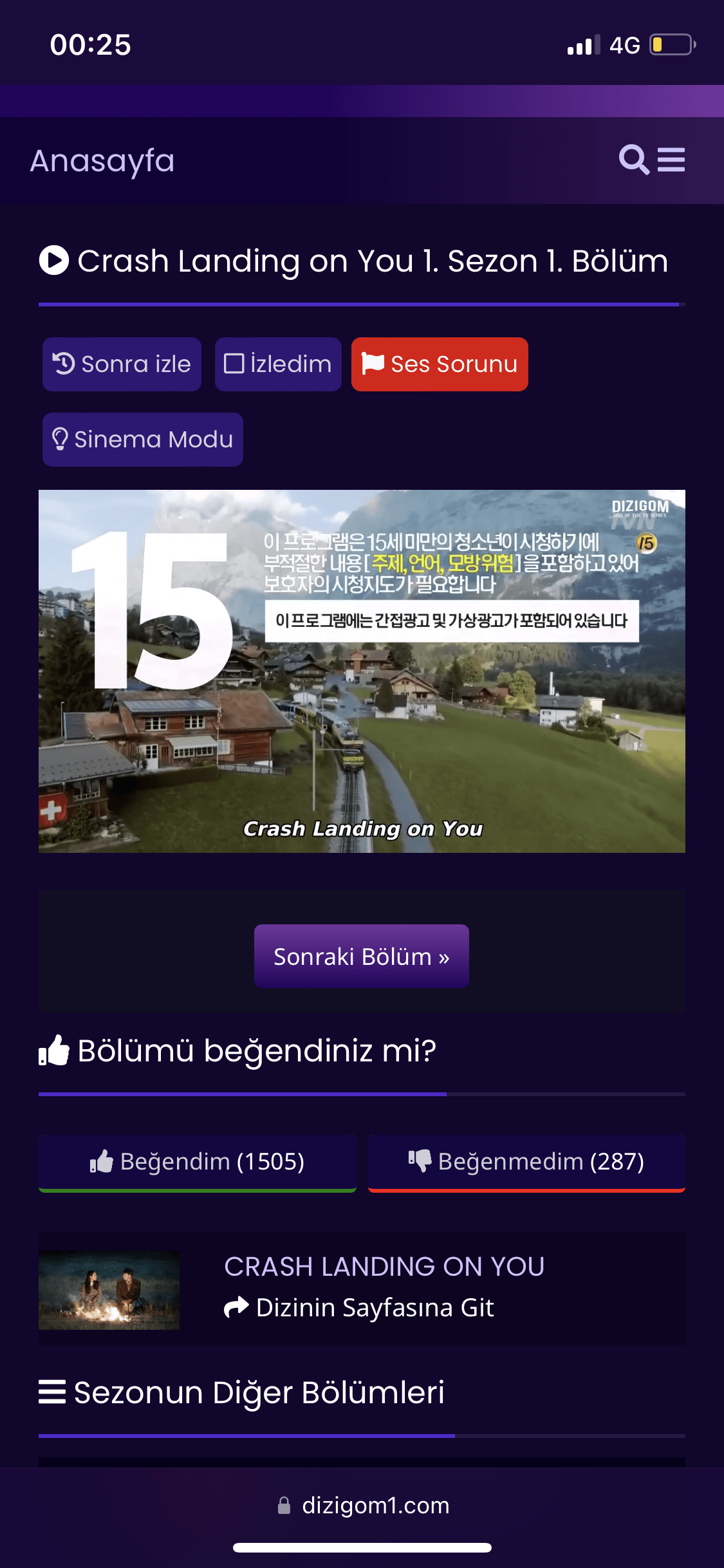Open Dizinin Sayfasına Git link
This screenshot has width=724, height=1568.
[359, 1307]
